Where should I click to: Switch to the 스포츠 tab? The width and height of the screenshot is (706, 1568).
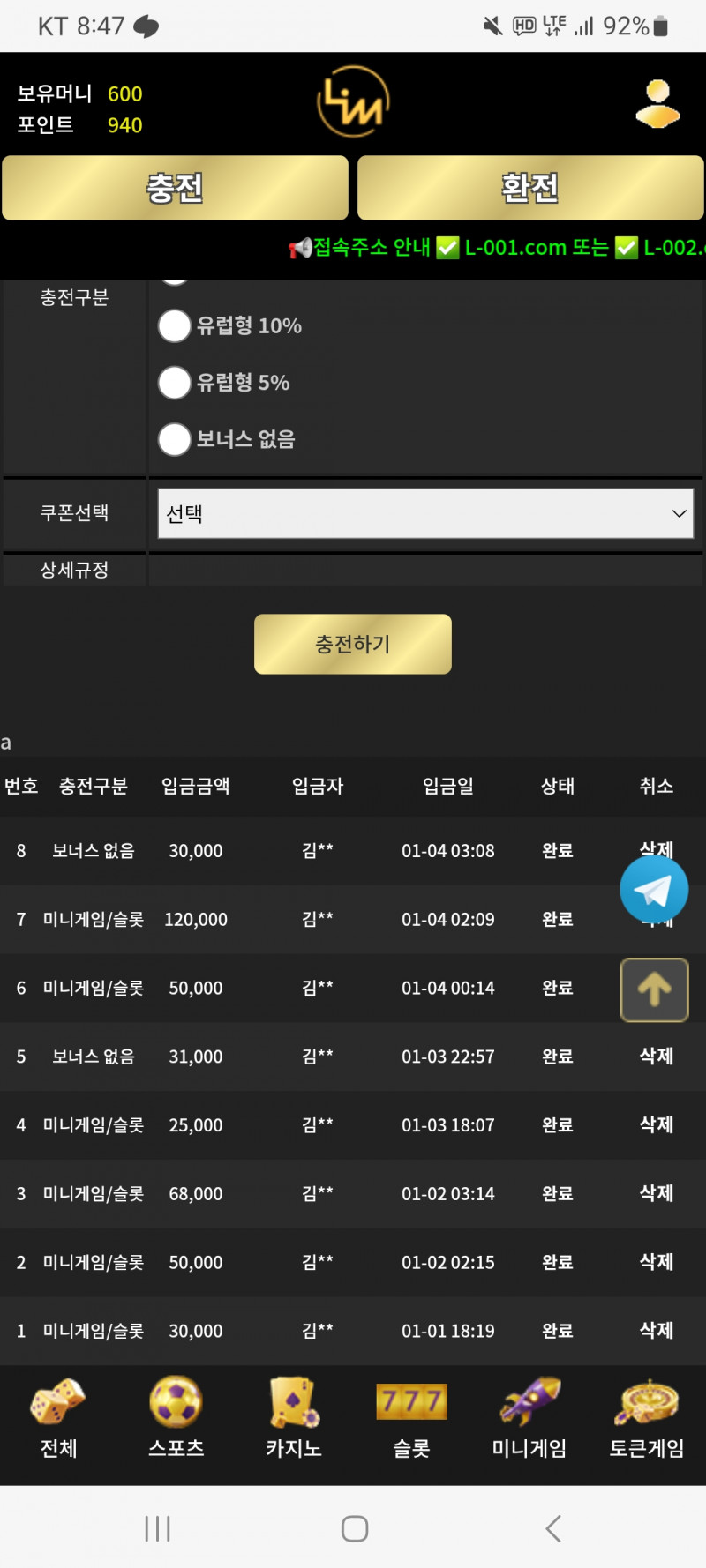tap(176, 1418)
